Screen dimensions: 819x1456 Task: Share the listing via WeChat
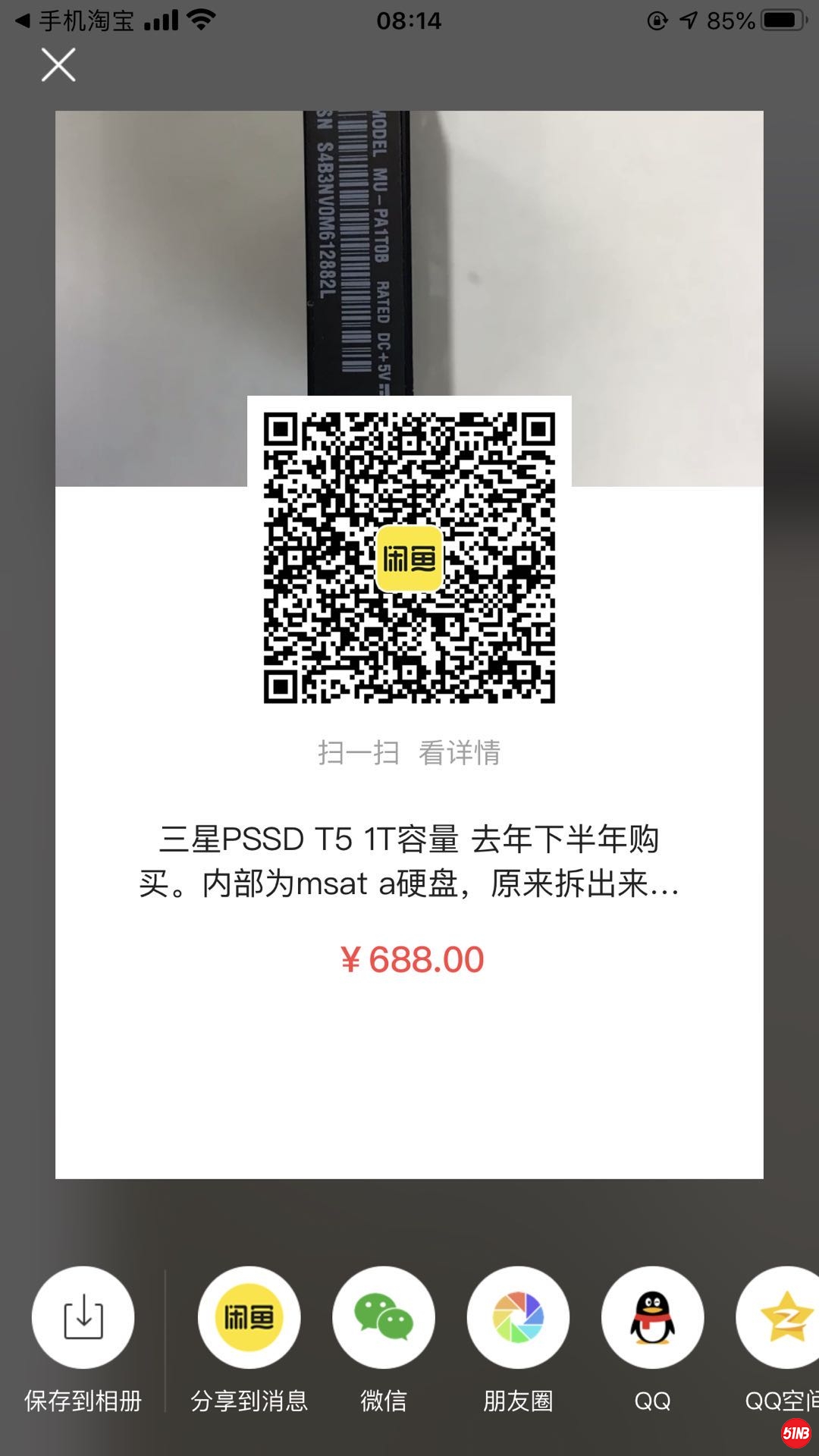[x=384, y=1317]
